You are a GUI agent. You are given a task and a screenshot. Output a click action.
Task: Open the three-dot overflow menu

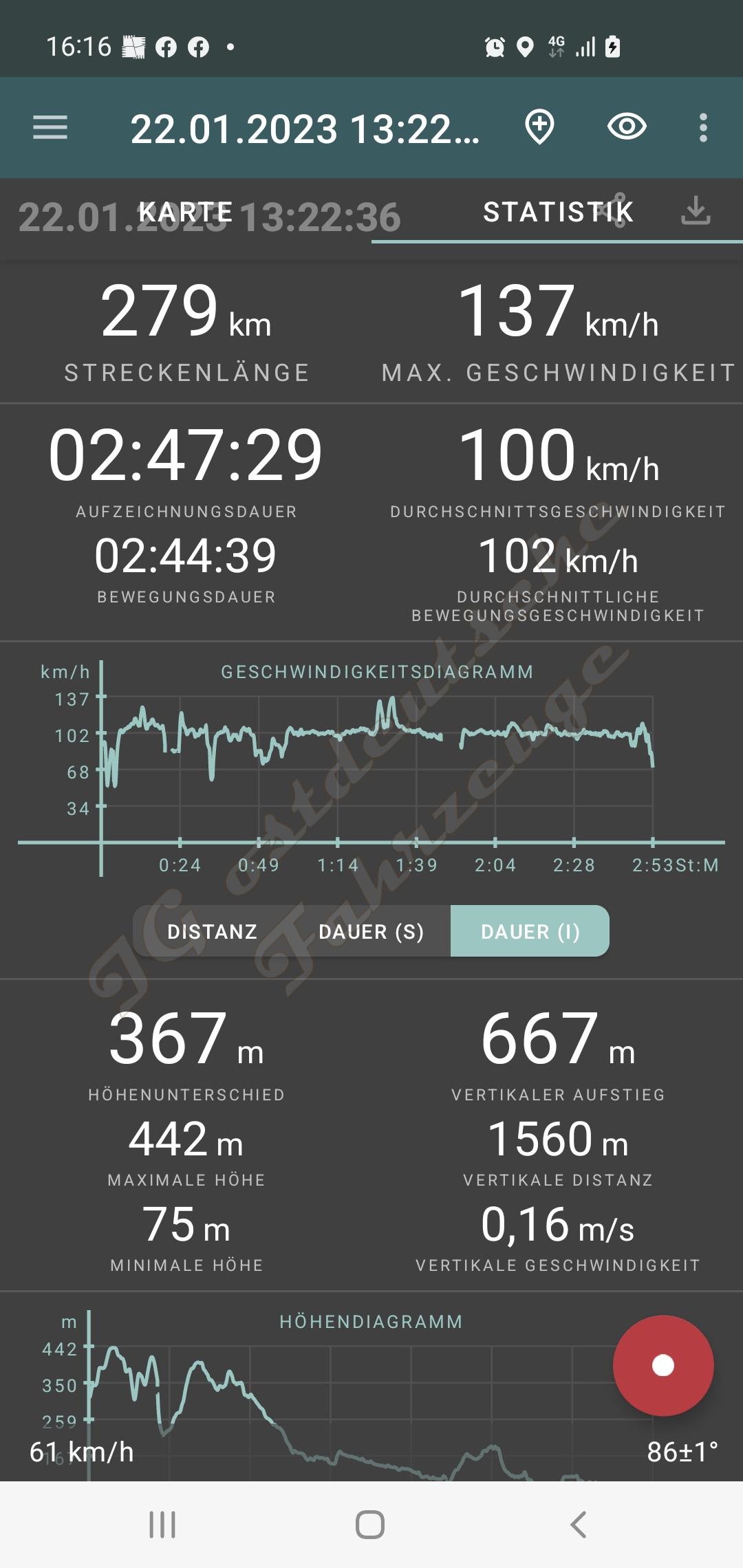pos(702,128)
